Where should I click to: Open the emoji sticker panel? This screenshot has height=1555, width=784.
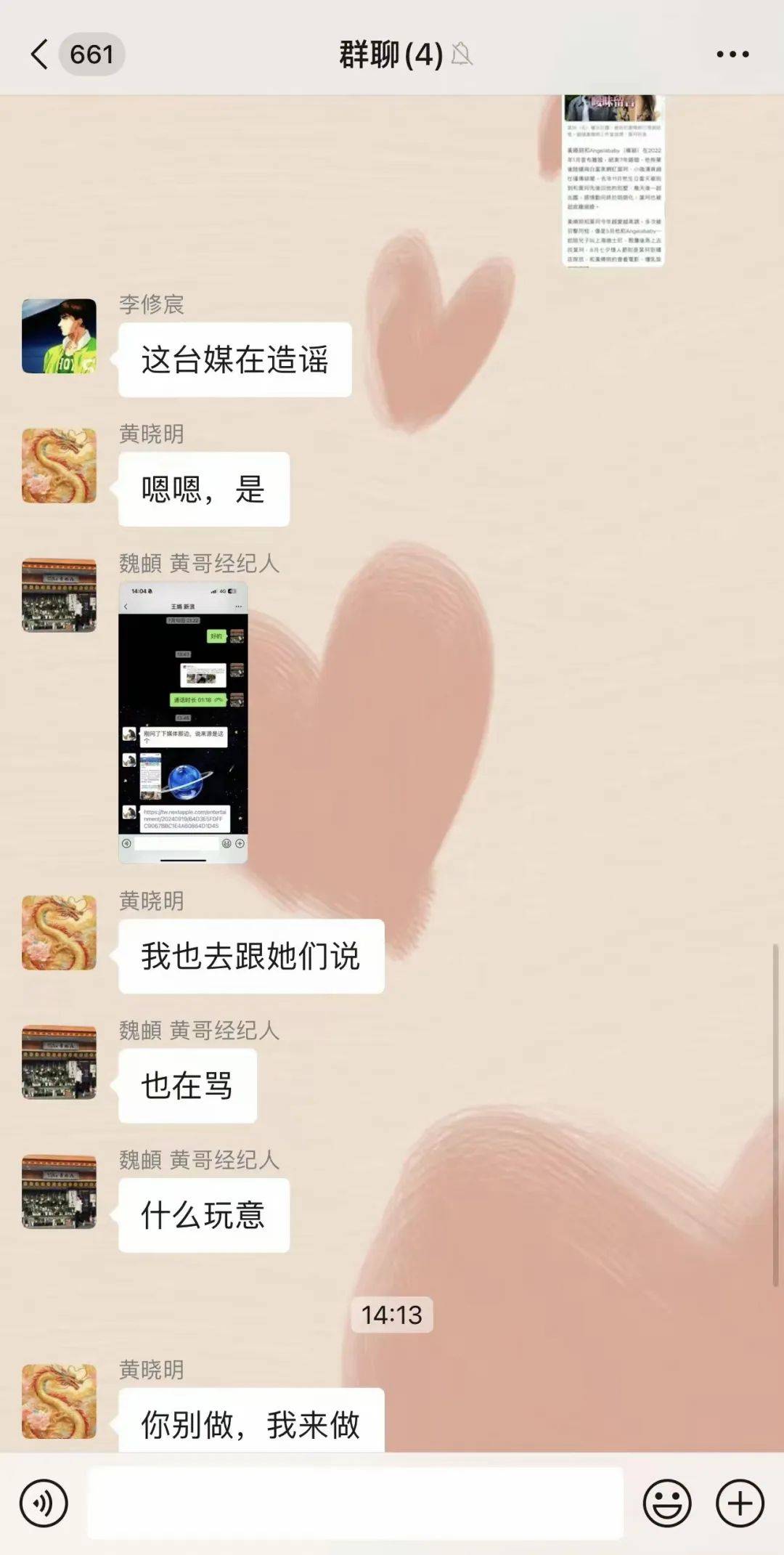tap(666, 1503)
